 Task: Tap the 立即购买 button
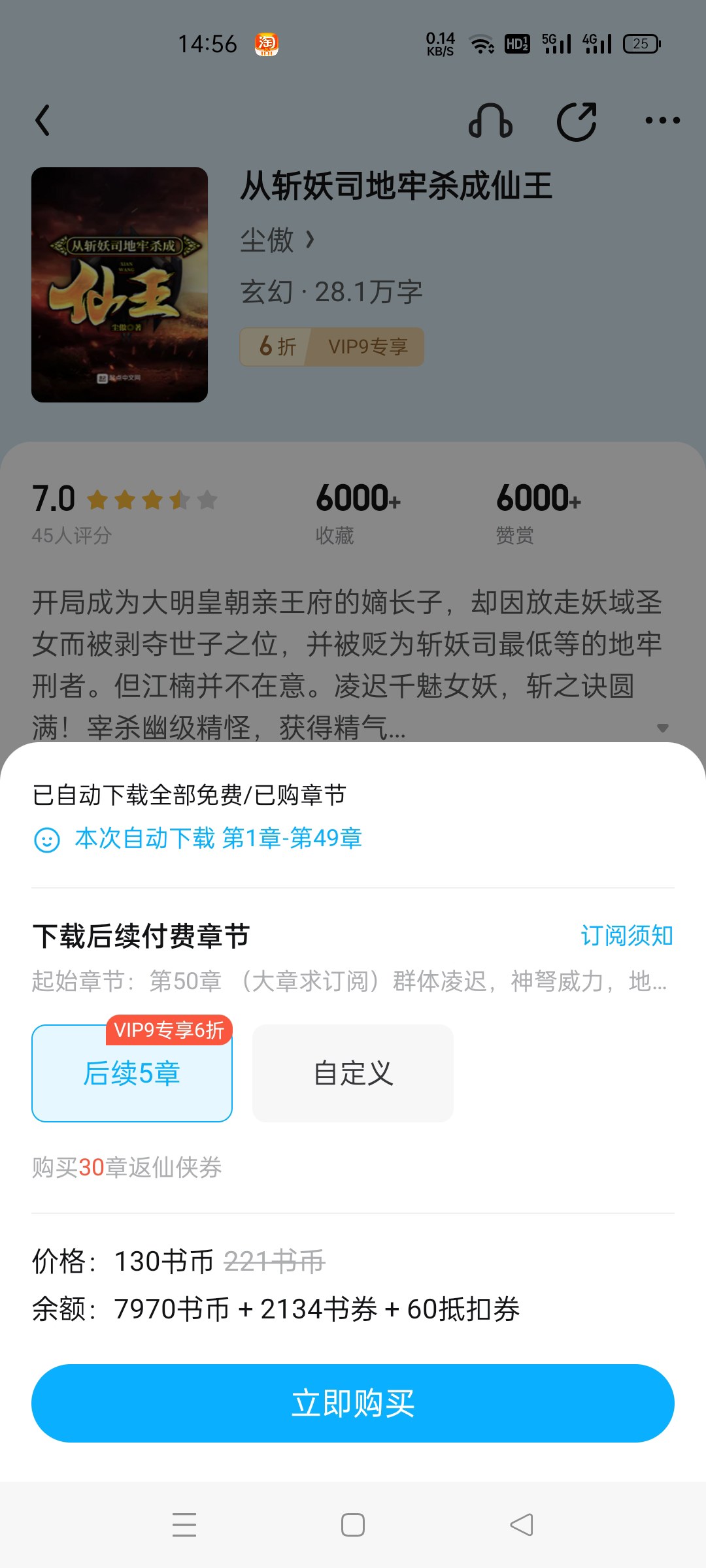tap(353, 1403)
